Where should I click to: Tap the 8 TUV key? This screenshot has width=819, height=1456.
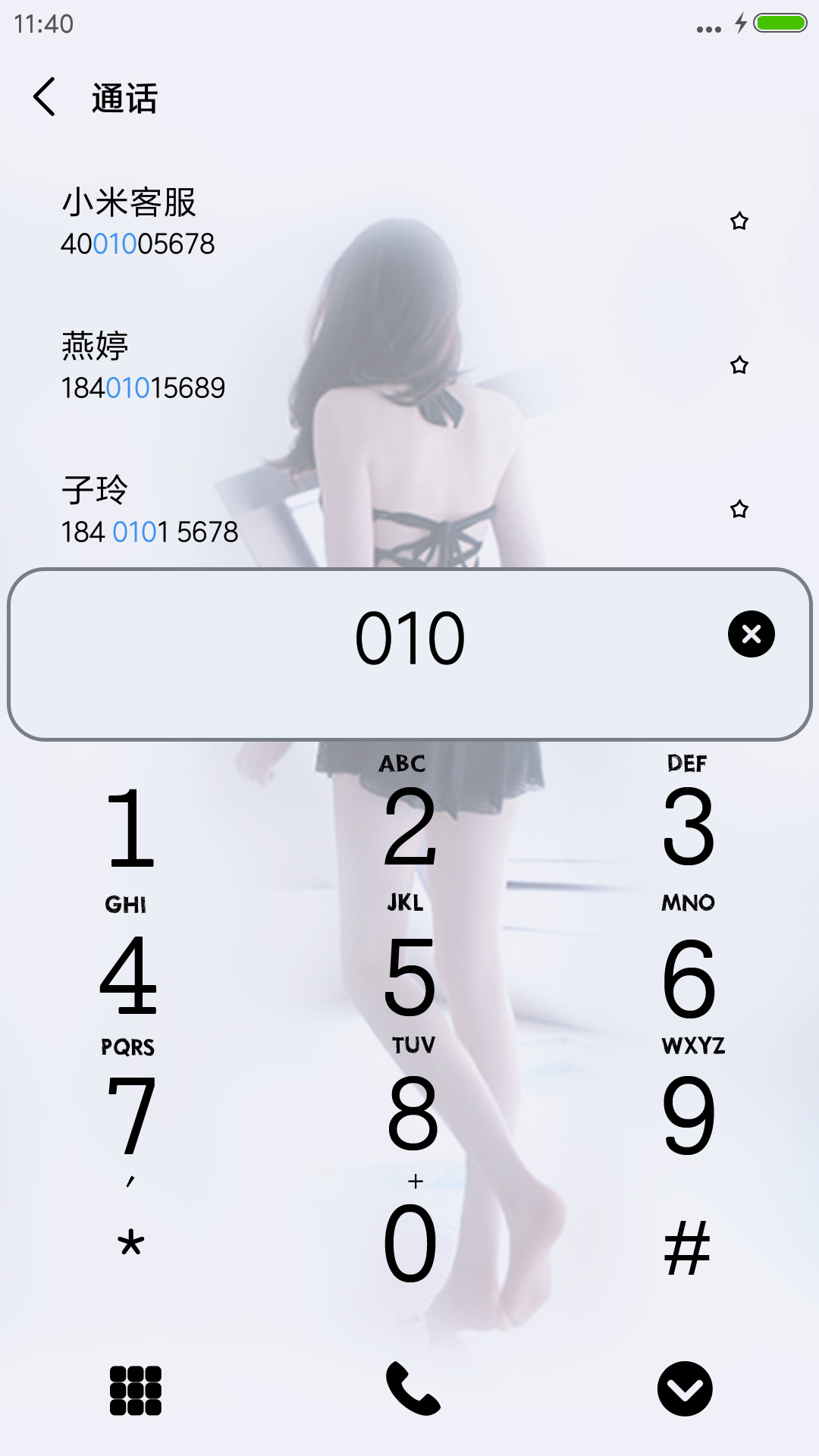click(x=413, y=1109)
